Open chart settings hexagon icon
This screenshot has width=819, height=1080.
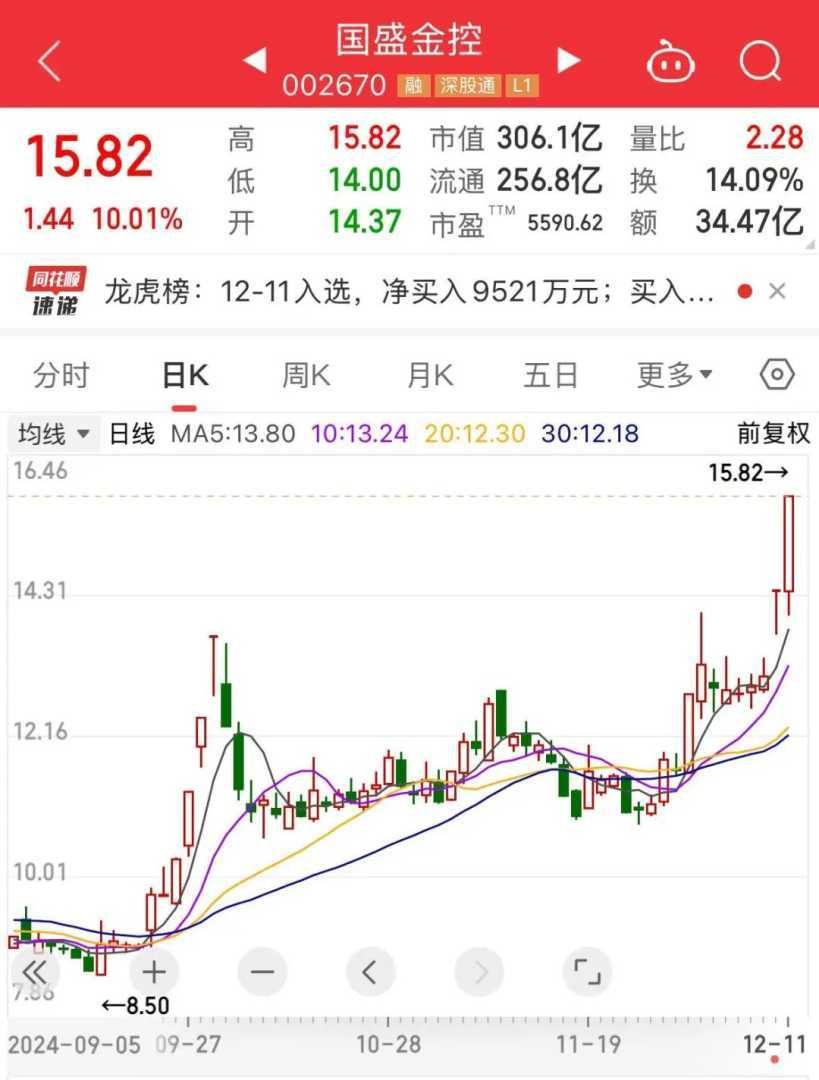[x=777, y=376]
